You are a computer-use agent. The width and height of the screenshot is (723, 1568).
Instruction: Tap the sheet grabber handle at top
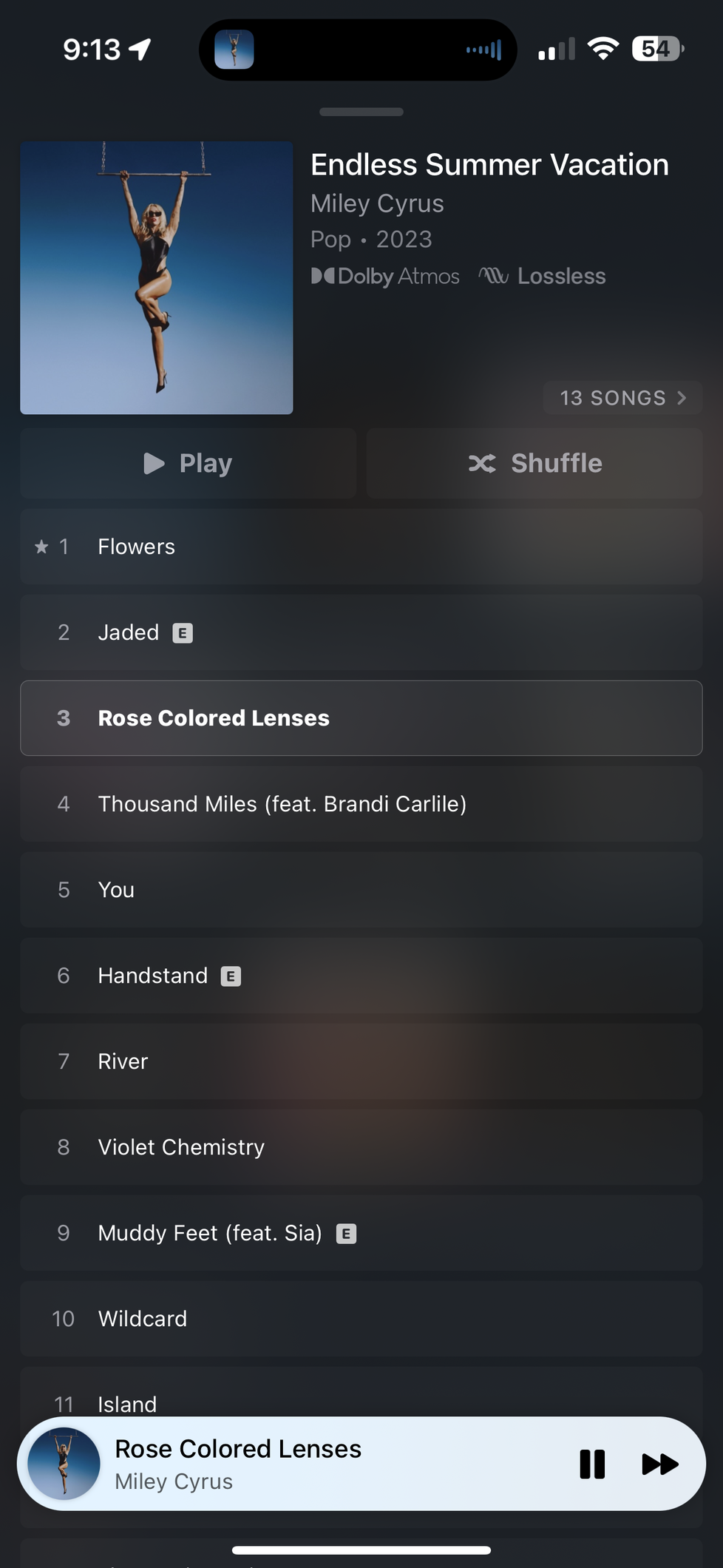361,112
